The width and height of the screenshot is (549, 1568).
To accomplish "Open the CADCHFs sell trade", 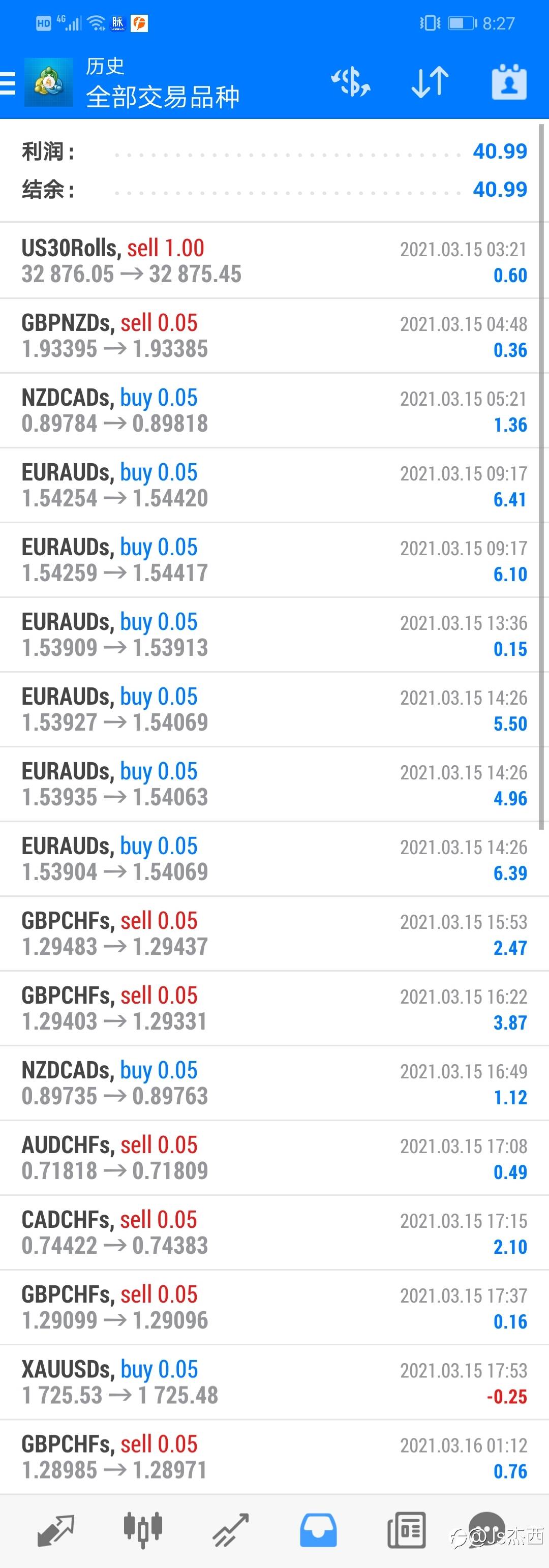I will (274, 1232).
